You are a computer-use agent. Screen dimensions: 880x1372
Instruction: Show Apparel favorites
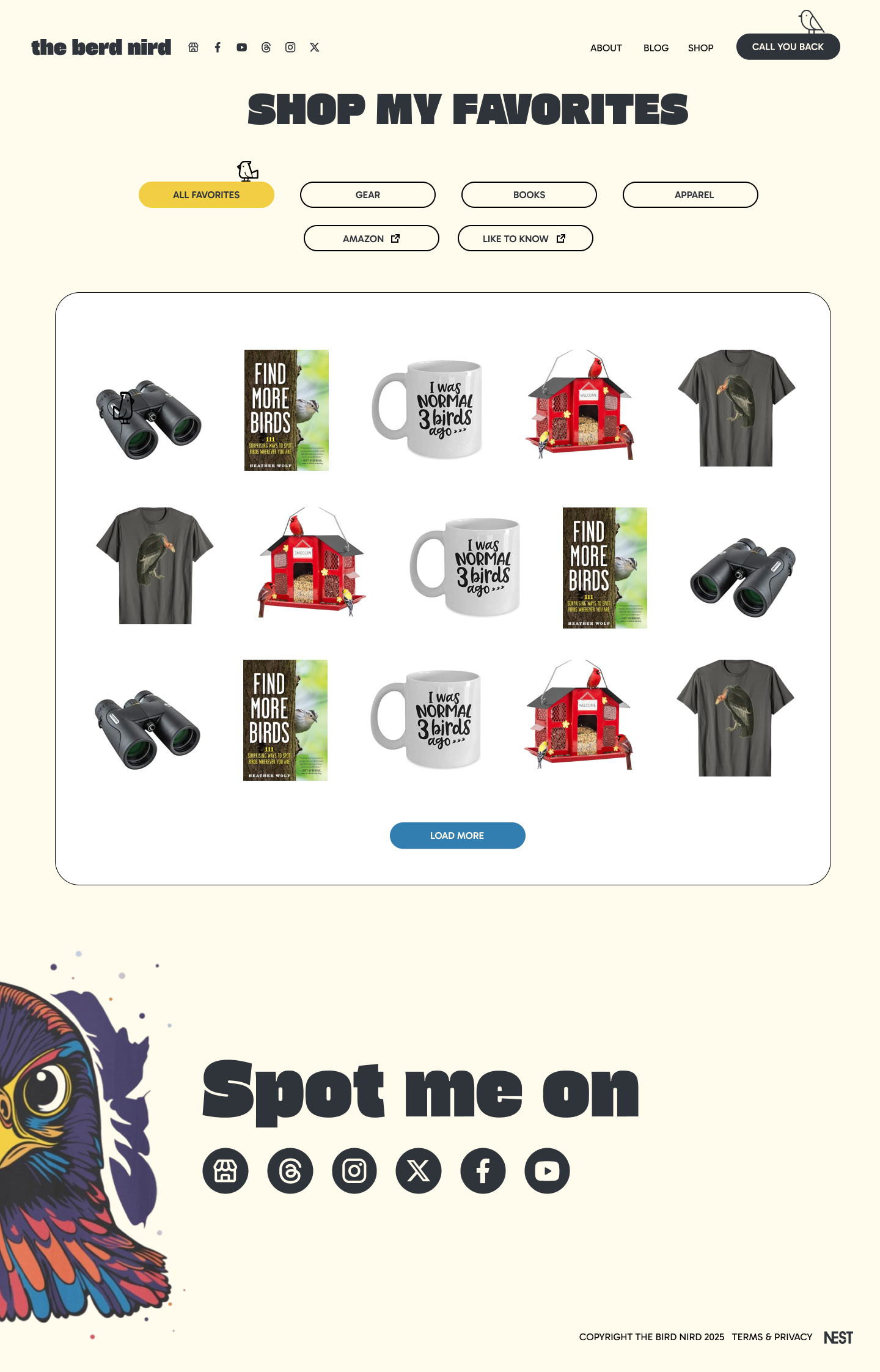pyautogui.click(x=690, y=194)
